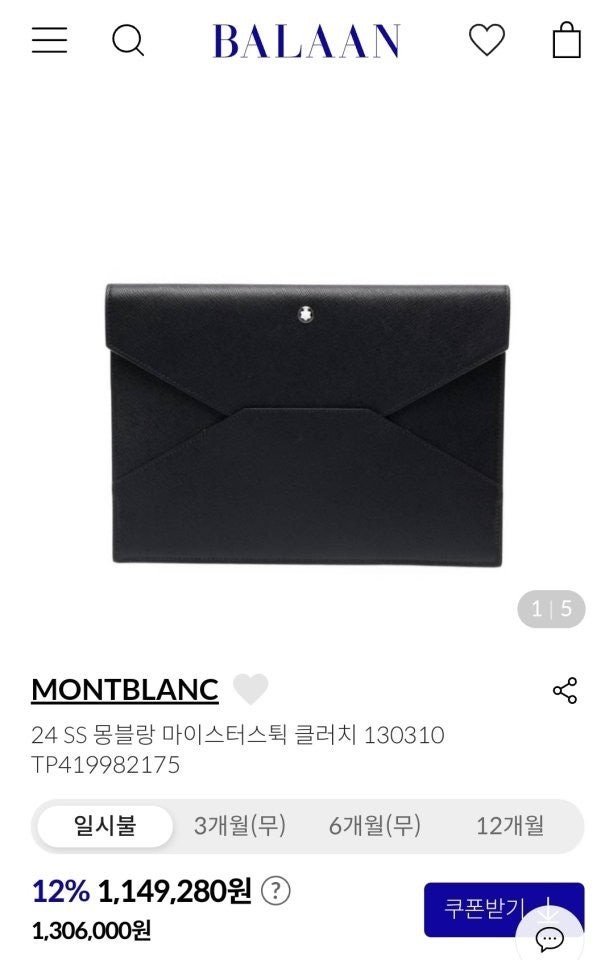Open the price info question mark
The height and width of the screenshot is (960, 605).
tap(275, 890)
